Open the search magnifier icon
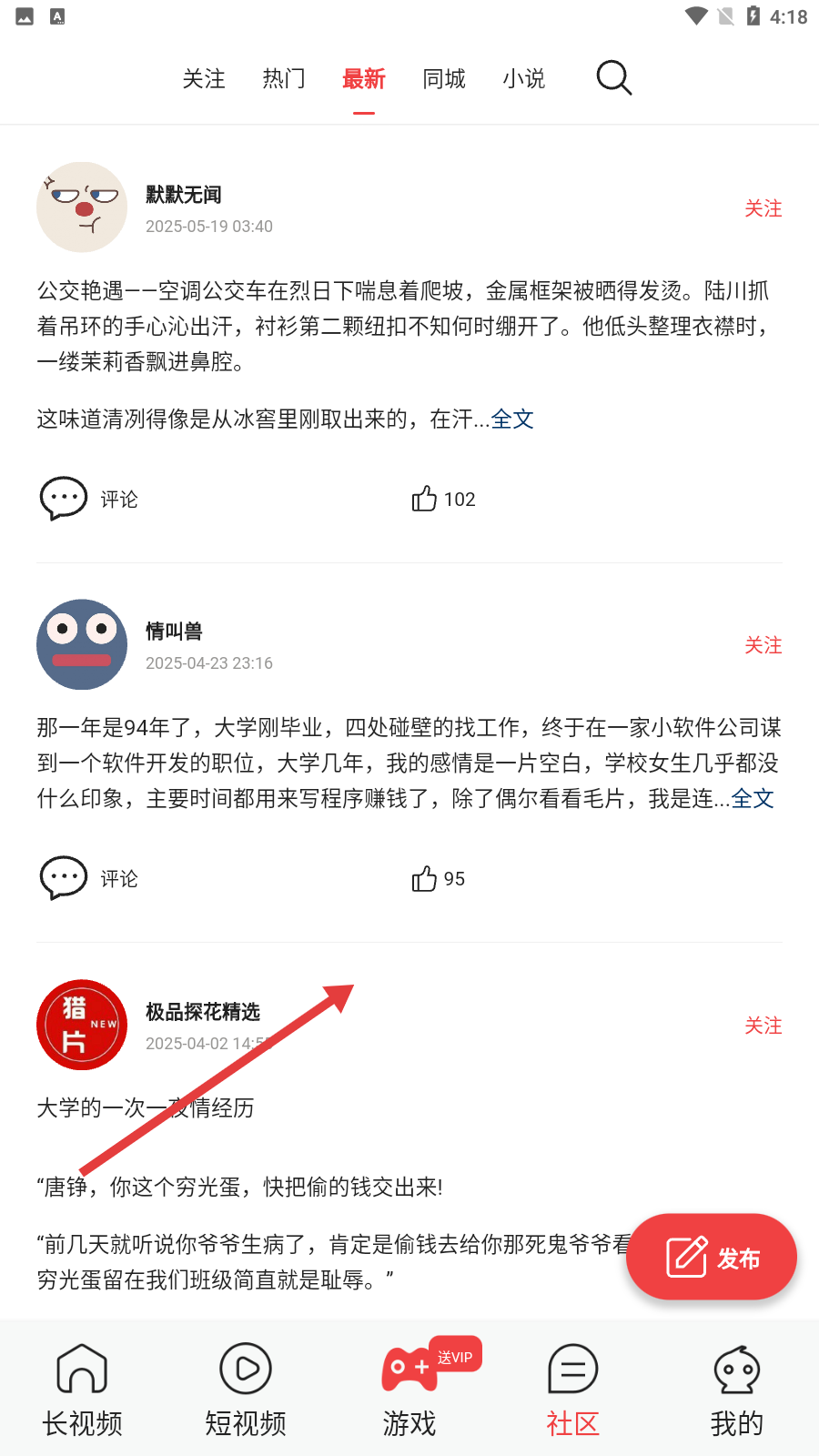The height and width of the screenshot is (1456, 819). [613, 78]
